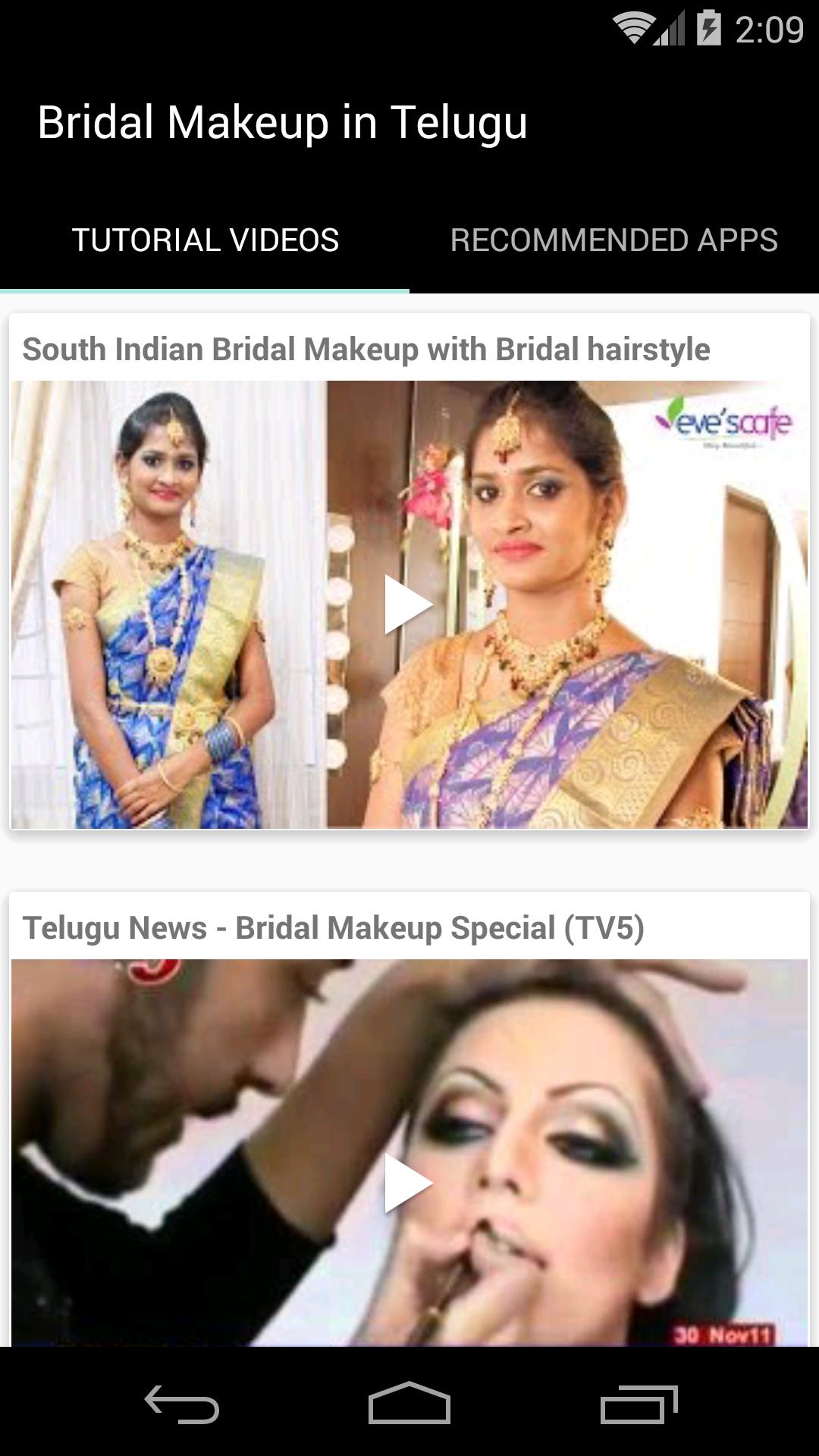The width and height of the screenshot is (819, 1456).
Task: Switch to the RECOMMENDED APPS tab
Action: [613, 240]
